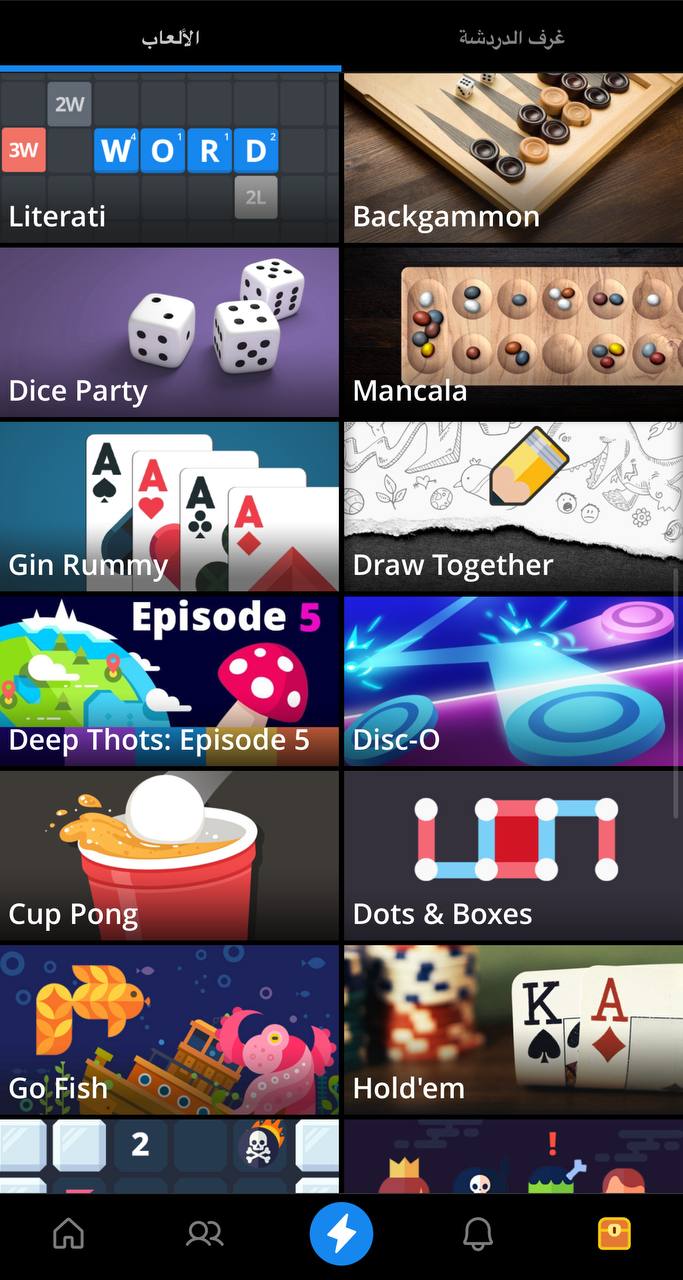Open the Literati game
This screenshot has height=1280, width=683.
click(170, 158)
